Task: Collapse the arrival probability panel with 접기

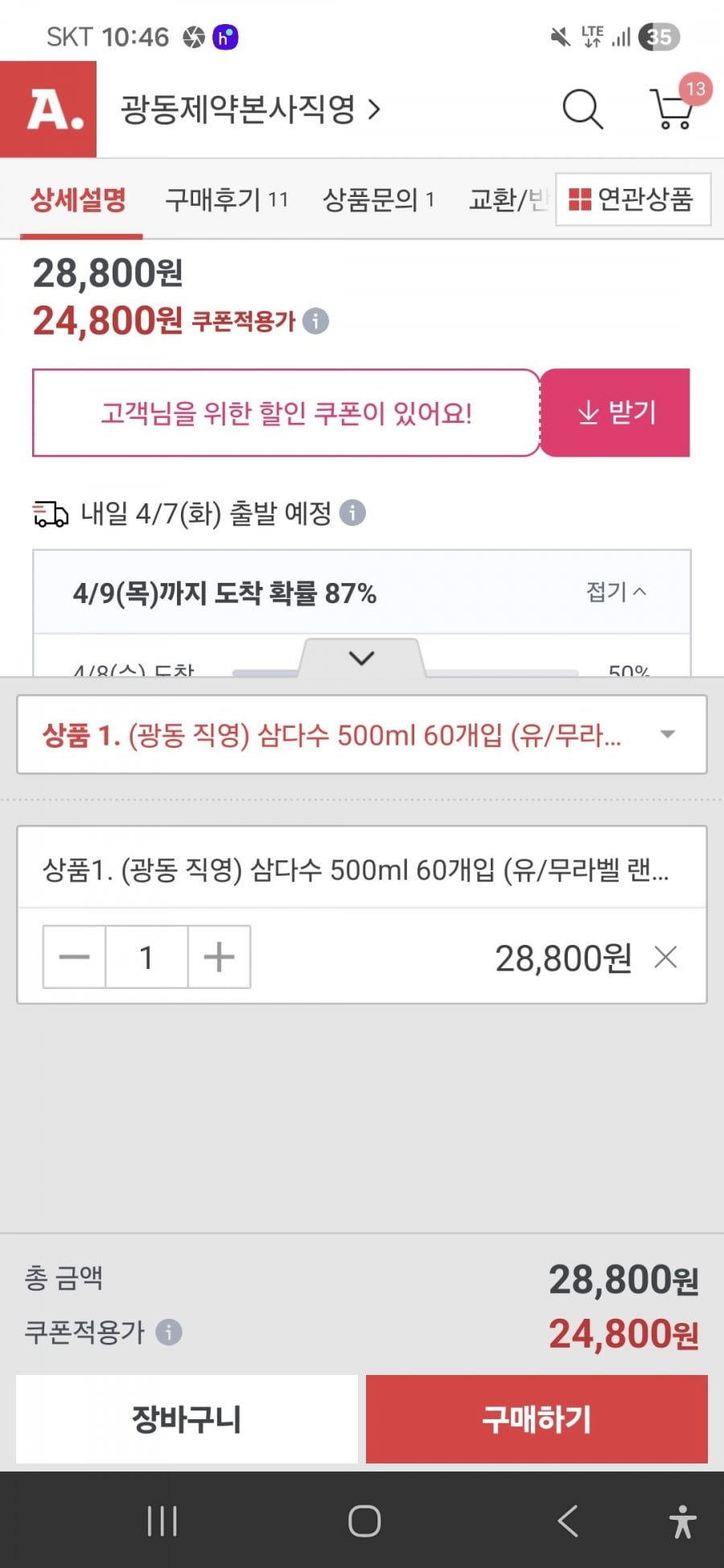Action: point(615,592)
